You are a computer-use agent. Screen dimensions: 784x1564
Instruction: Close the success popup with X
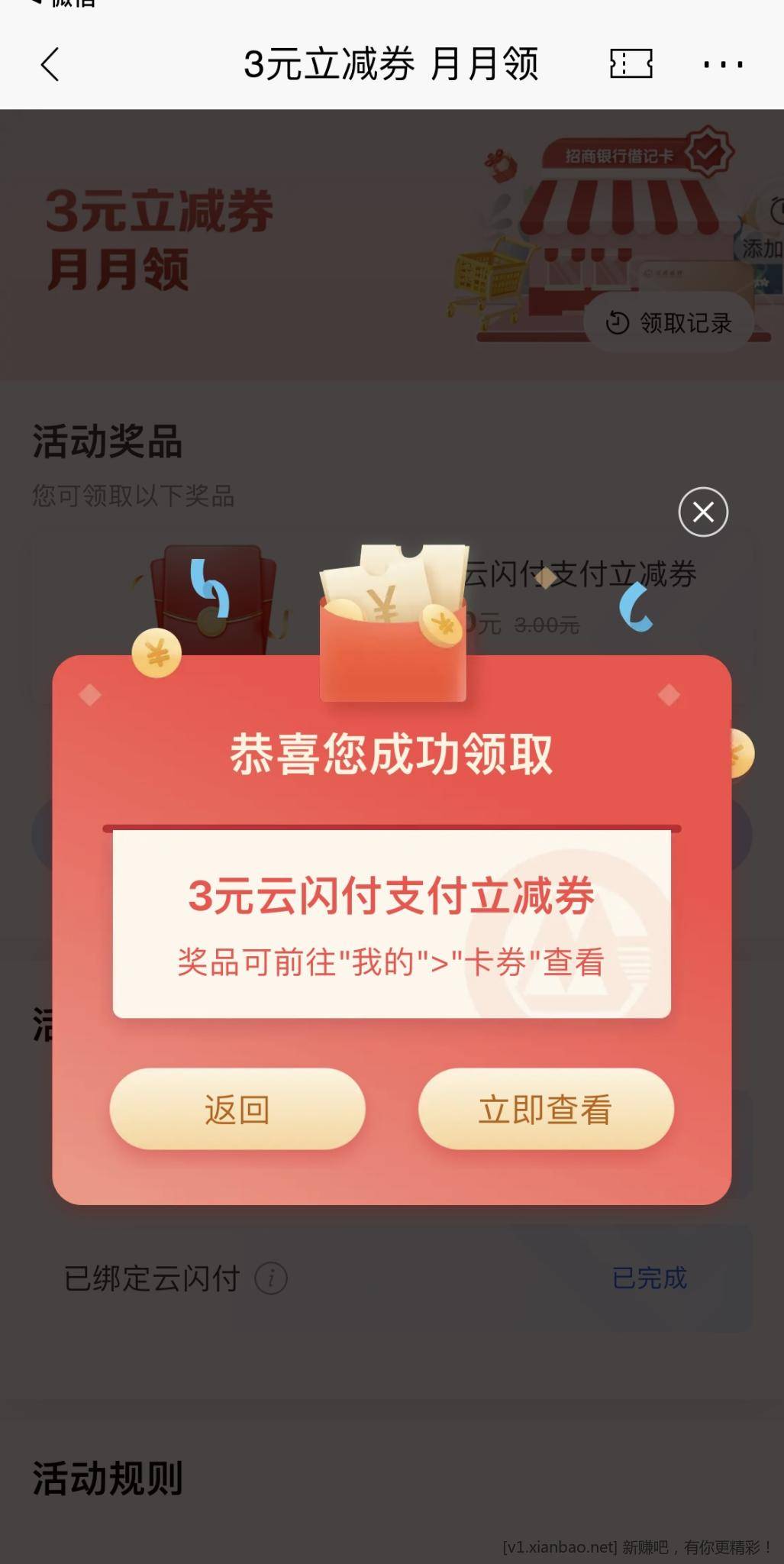point(703,512)
